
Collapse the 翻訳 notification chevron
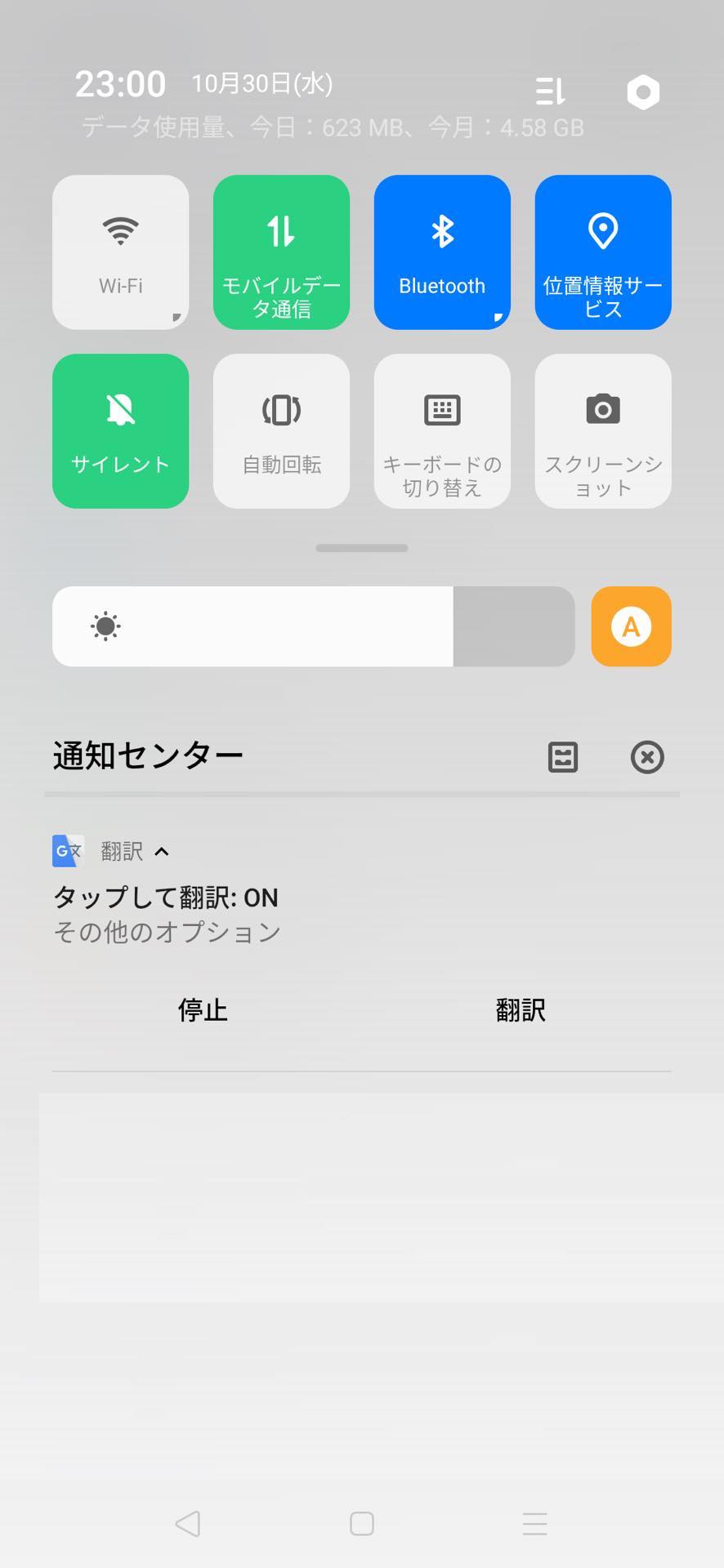click(x=162, y=852)
